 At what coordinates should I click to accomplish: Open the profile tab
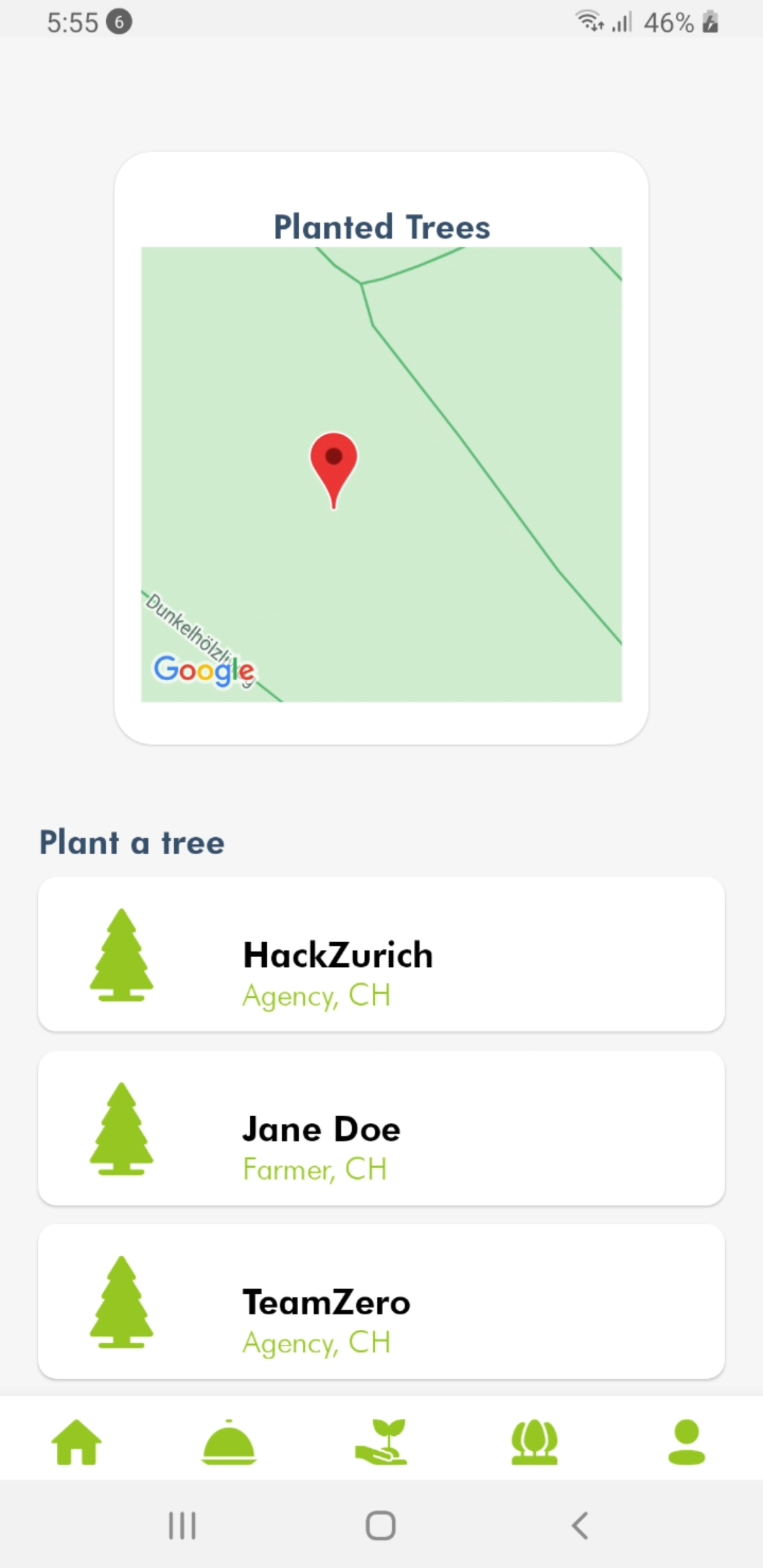pos(687,1442)
